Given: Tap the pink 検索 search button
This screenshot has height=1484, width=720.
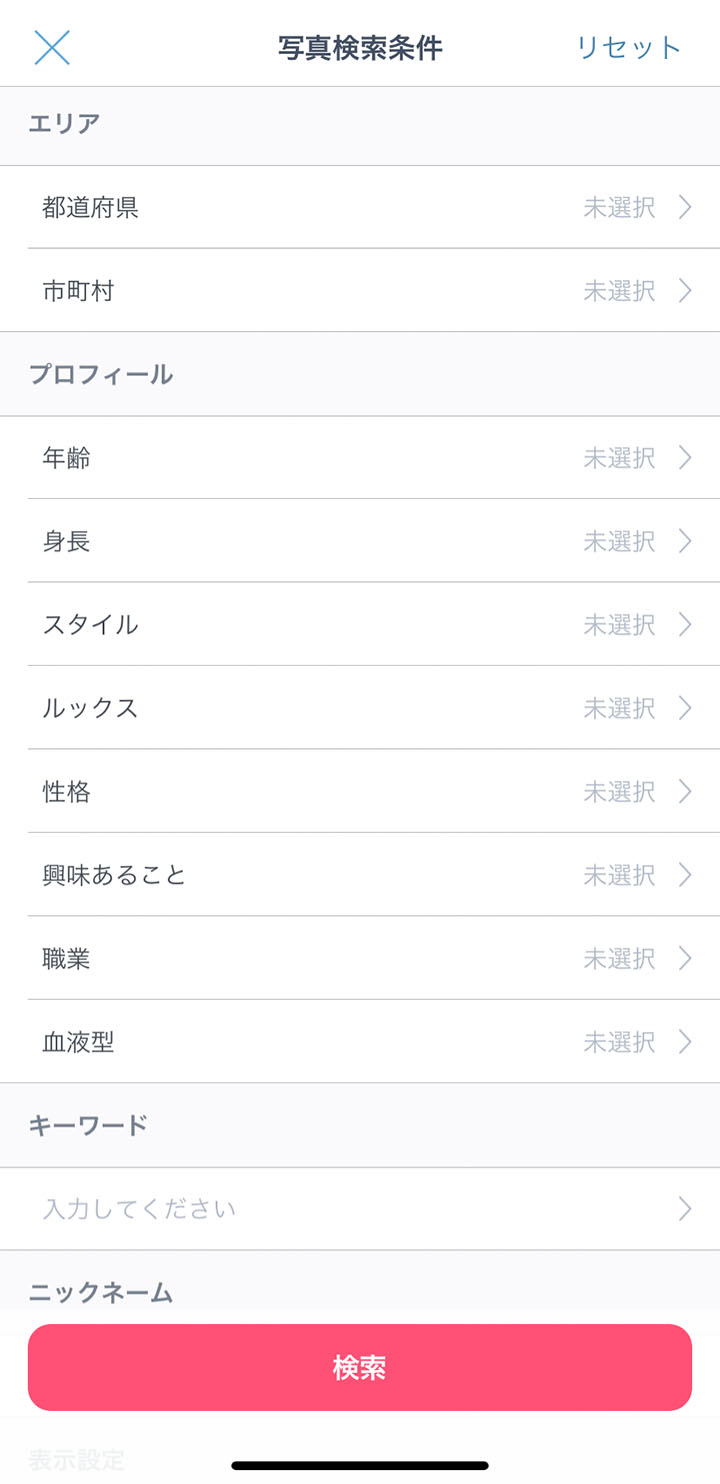Looking at the screenshot, I should click(x=360, y=1367).
